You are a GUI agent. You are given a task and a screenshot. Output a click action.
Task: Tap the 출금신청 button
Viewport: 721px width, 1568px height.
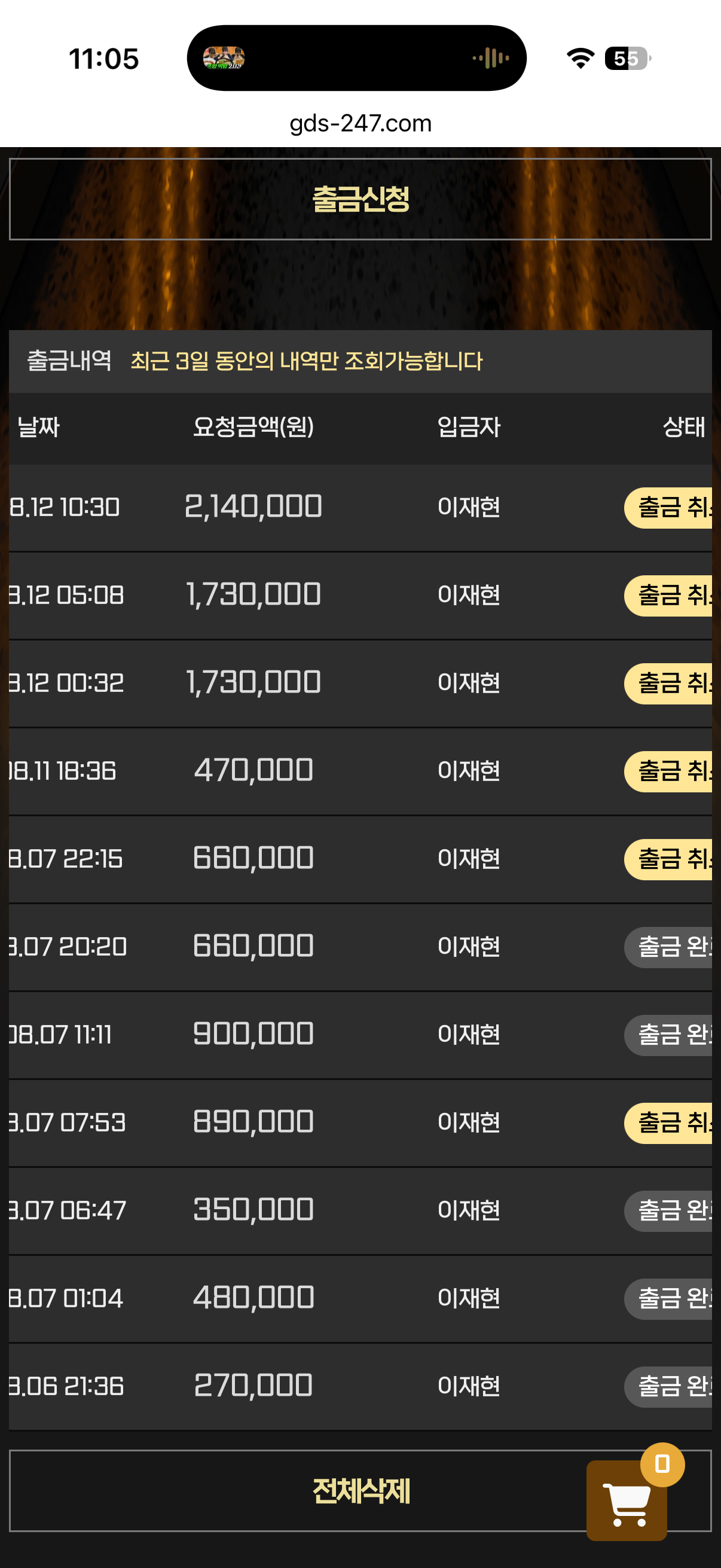[x=360, y=199]
